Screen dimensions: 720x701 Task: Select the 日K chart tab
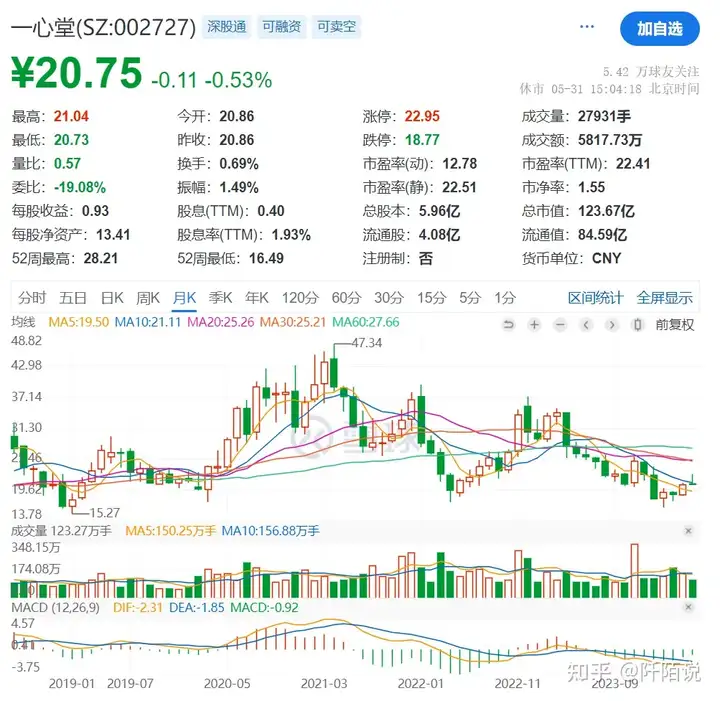click(111, 297)
